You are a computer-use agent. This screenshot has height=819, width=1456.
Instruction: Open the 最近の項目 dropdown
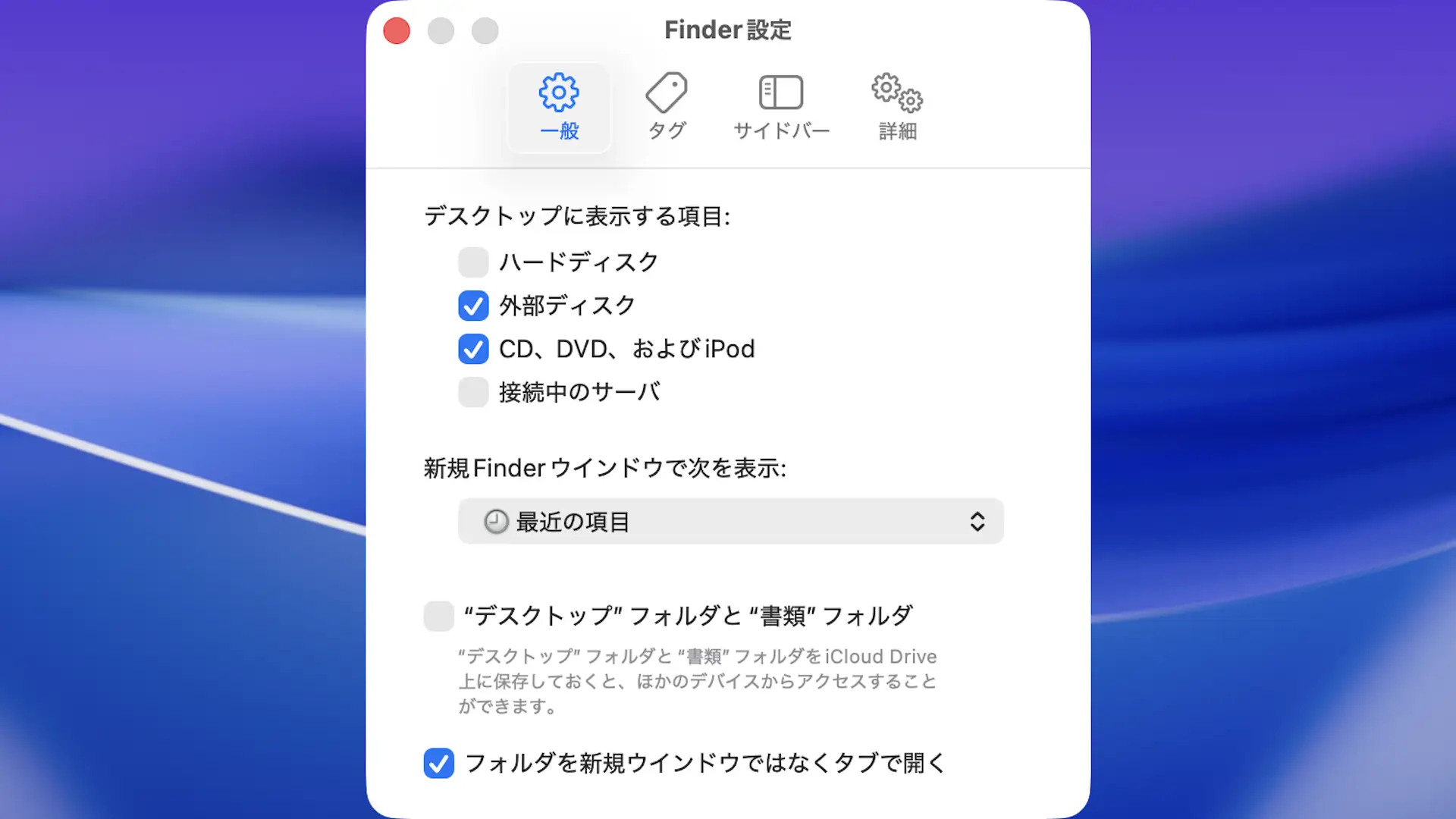(x=730, y=522)
